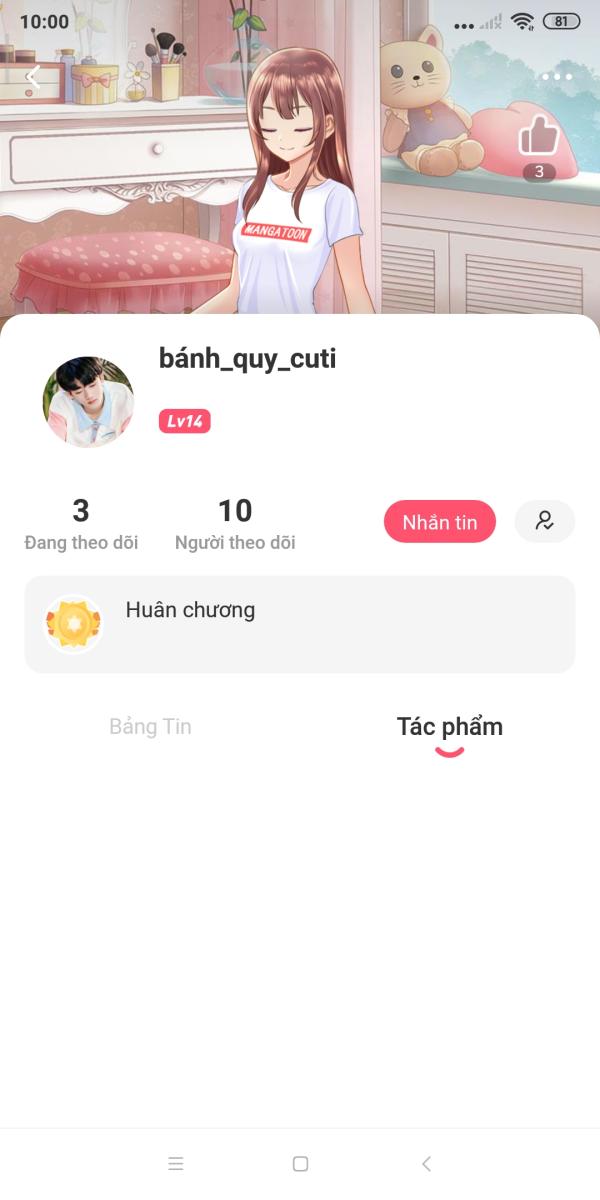This screenshot has height=1200, width=600.
Task: Switch to the Bảng Tin tab
Action: 150,727
